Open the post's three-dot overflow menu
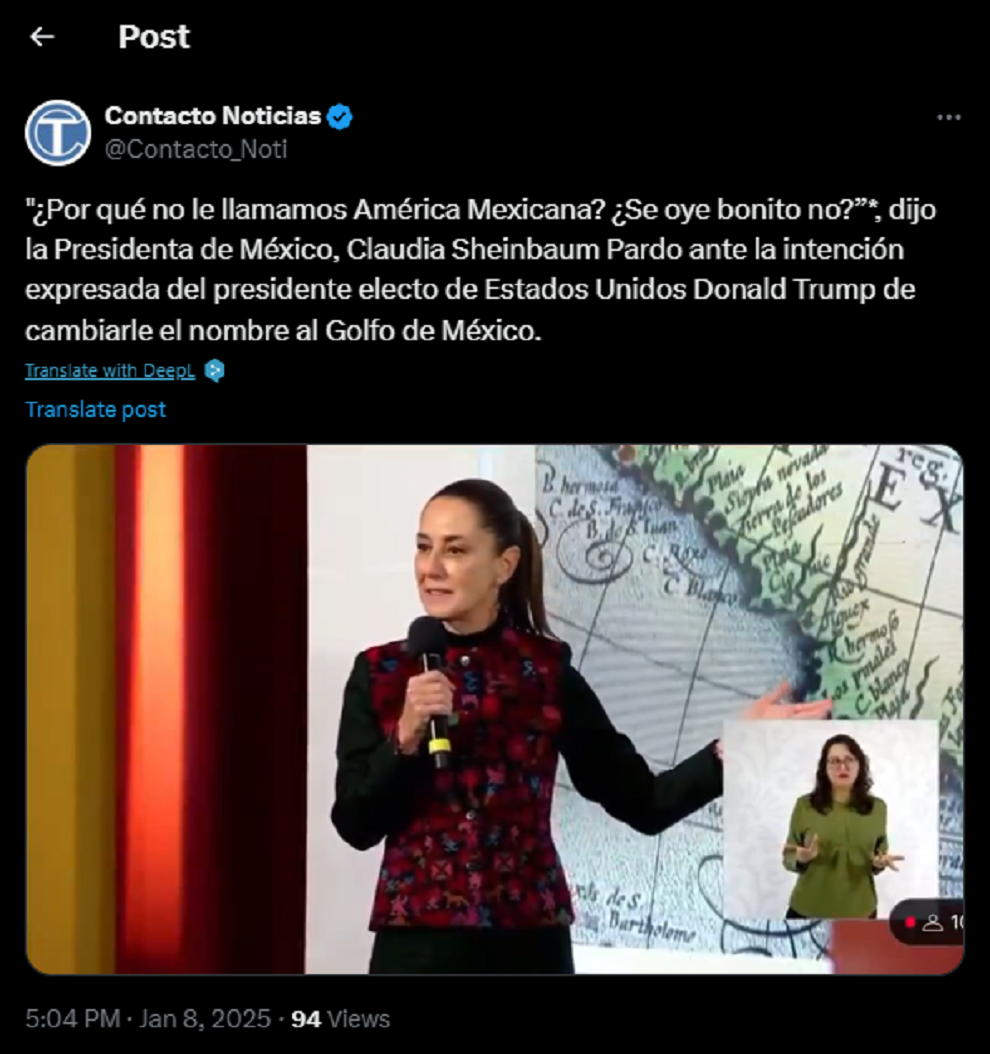Image resolution: width=990 pixels, height=1054 pixels. 948,118
